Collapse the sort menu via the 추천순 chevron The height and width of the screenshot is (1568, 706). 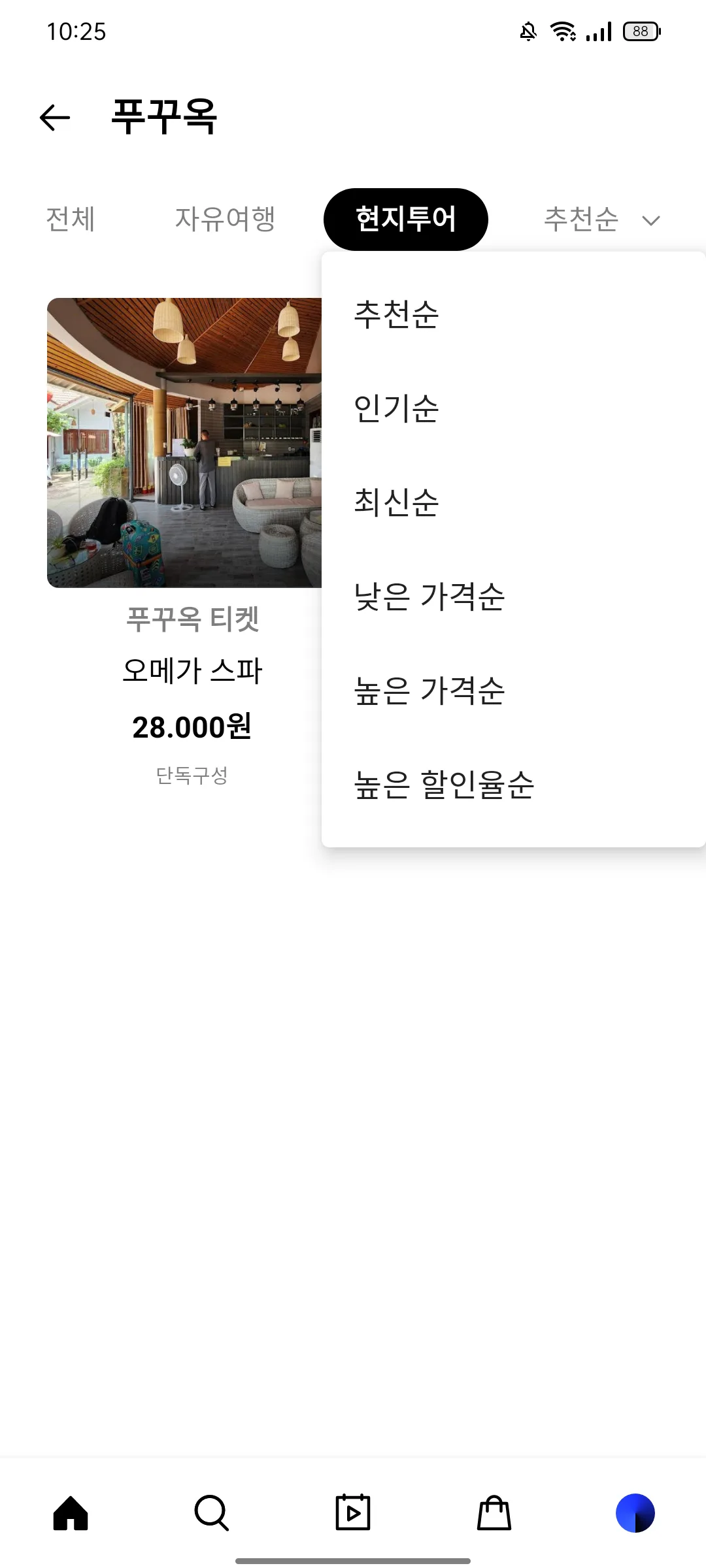[x=650, y=221]
